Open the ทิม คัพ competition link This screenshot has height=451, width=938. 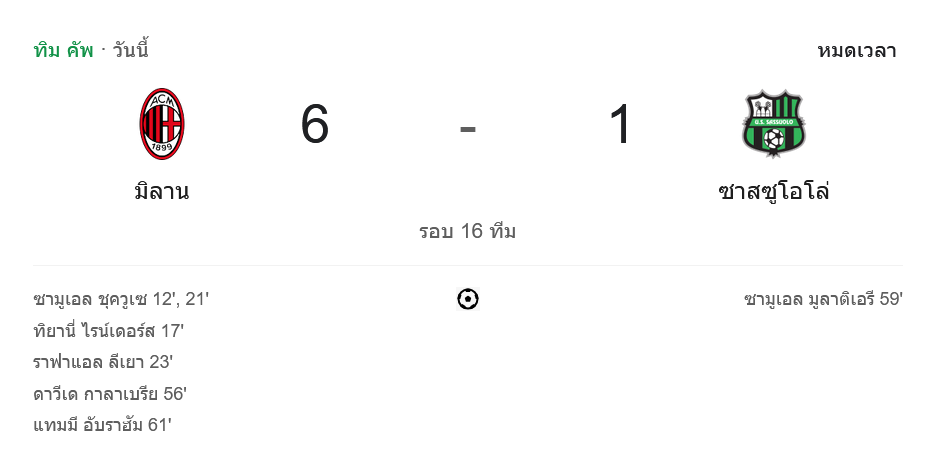coord(63,50)
